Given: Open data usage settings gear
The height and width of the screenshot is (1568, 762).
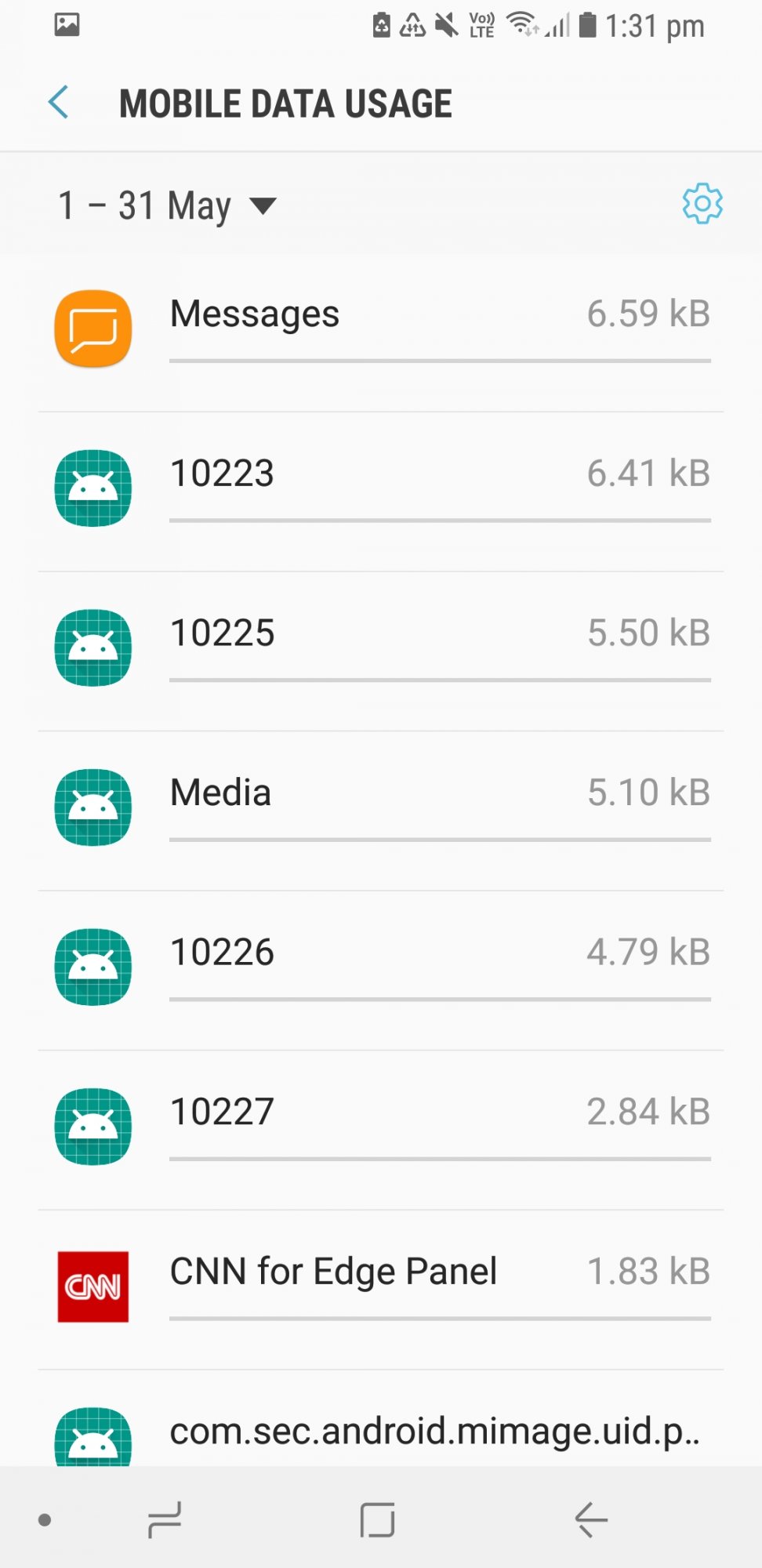Looking at the screenshot, I should (702, 205).
